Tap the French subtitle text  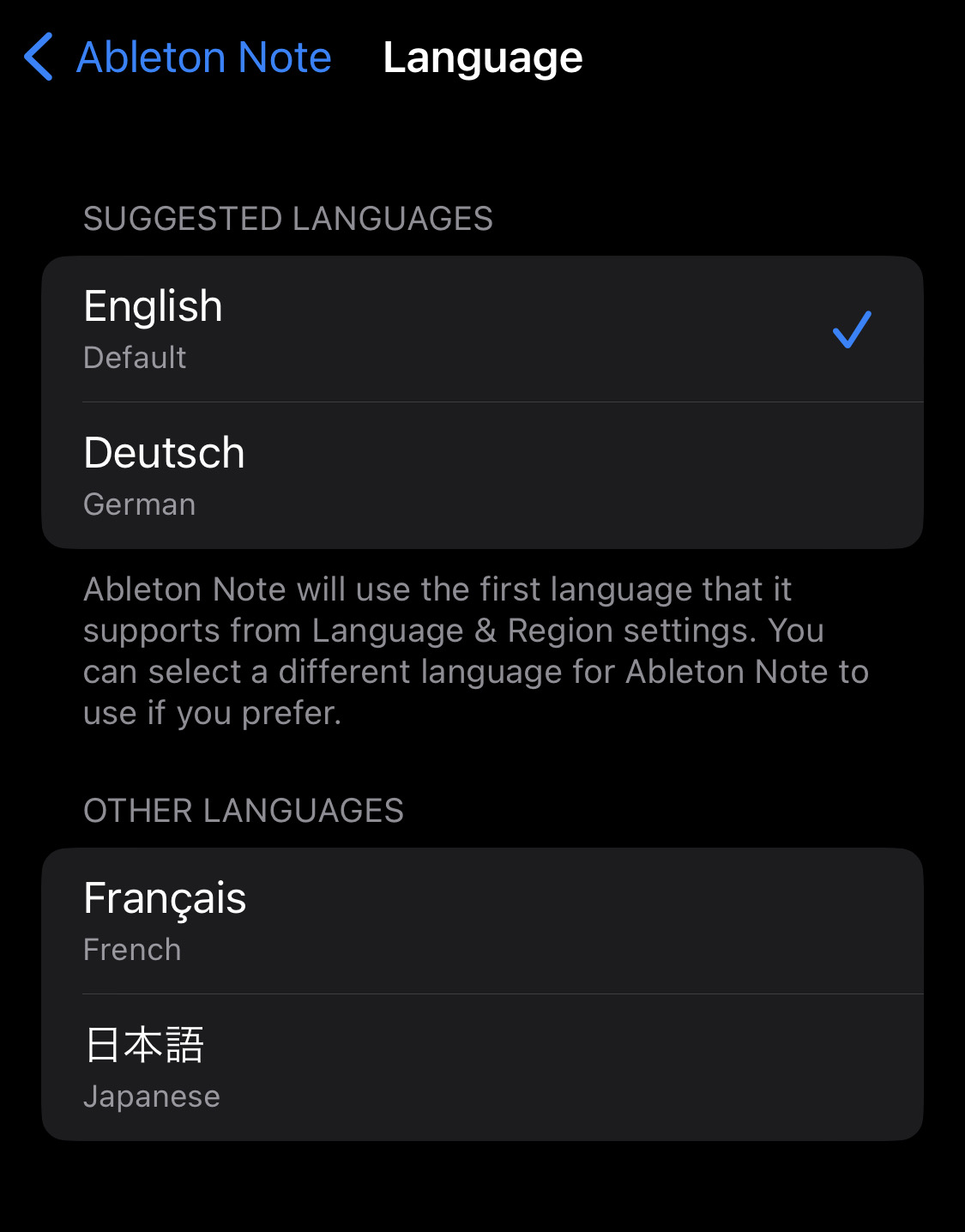[131, 950]
